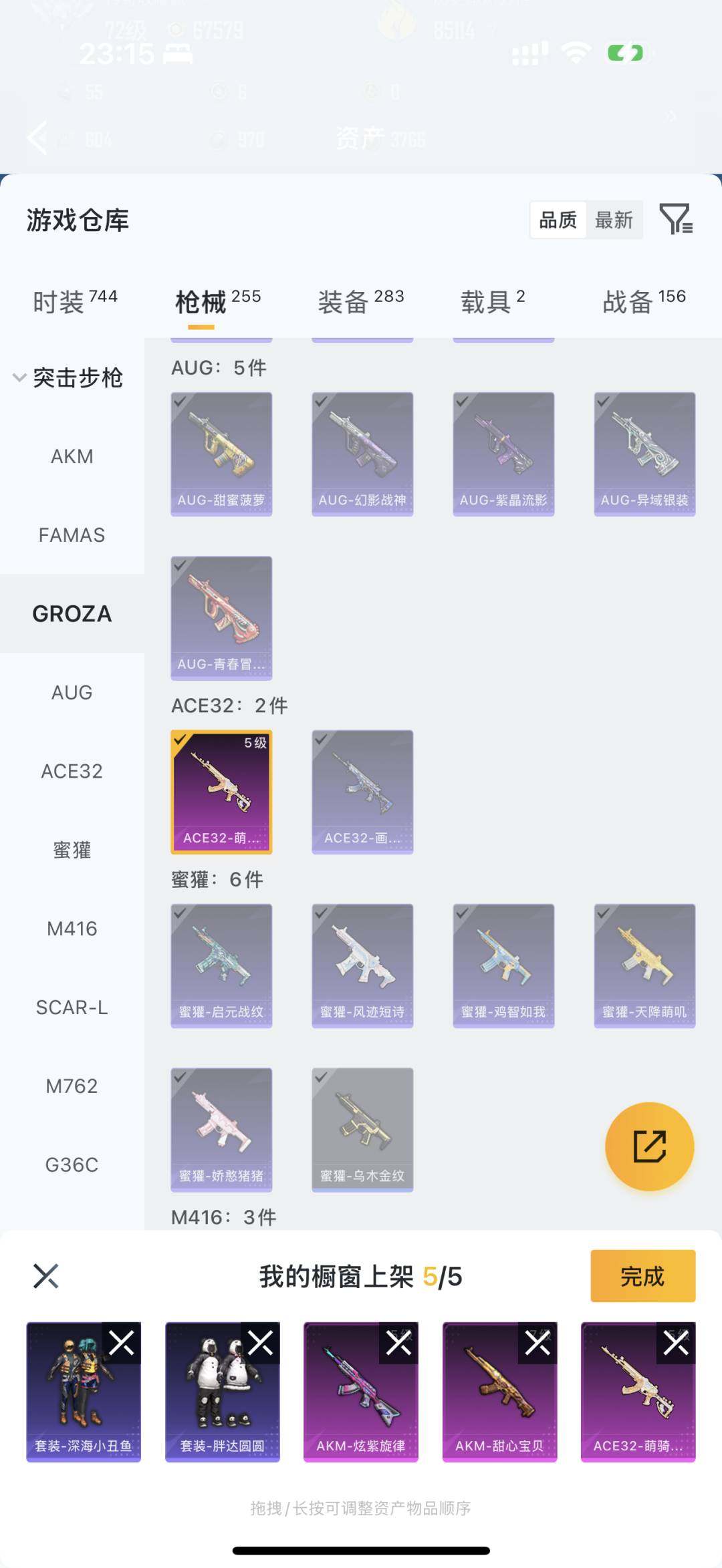Go back with the top-left arrow

coord(37,138)
